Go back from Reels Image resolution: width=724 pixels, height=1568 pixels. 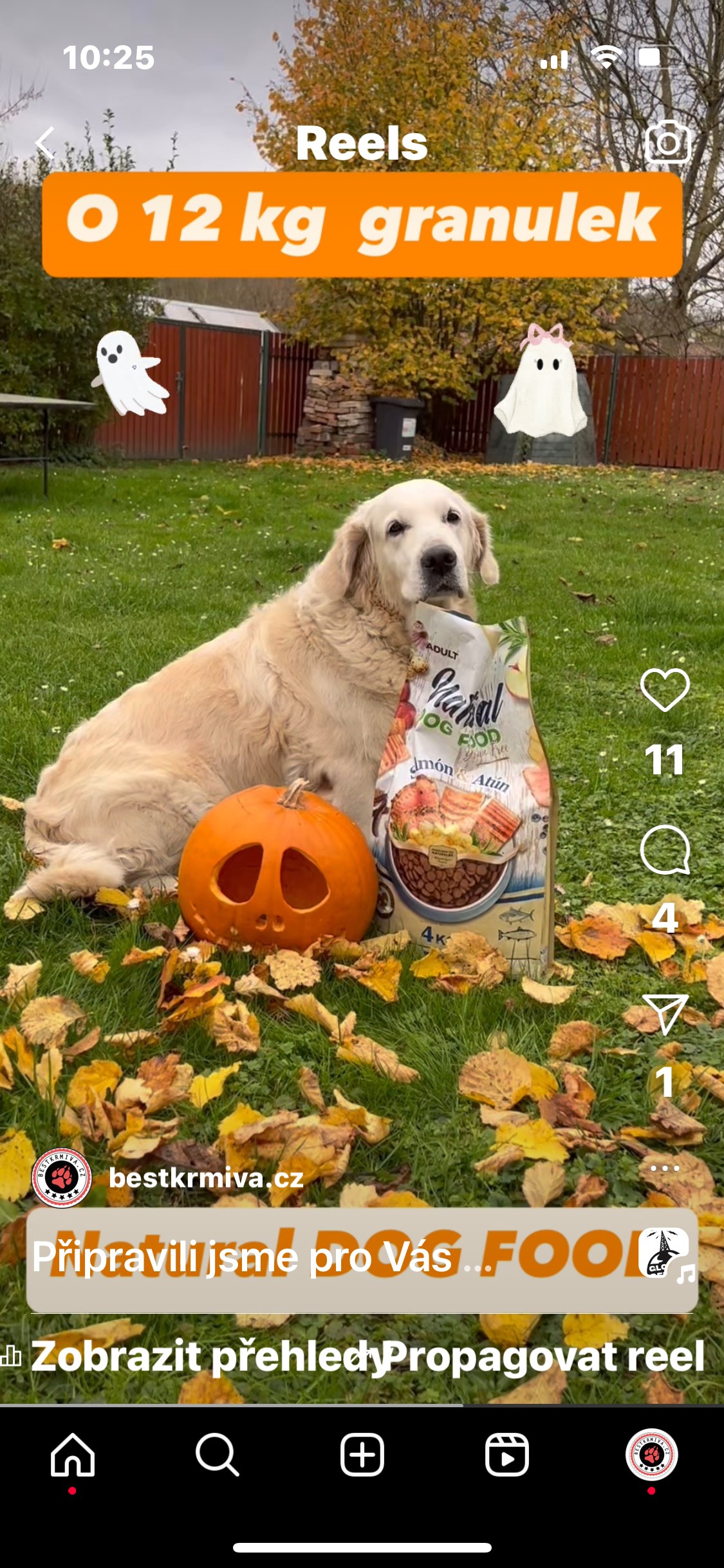point(45,143)
